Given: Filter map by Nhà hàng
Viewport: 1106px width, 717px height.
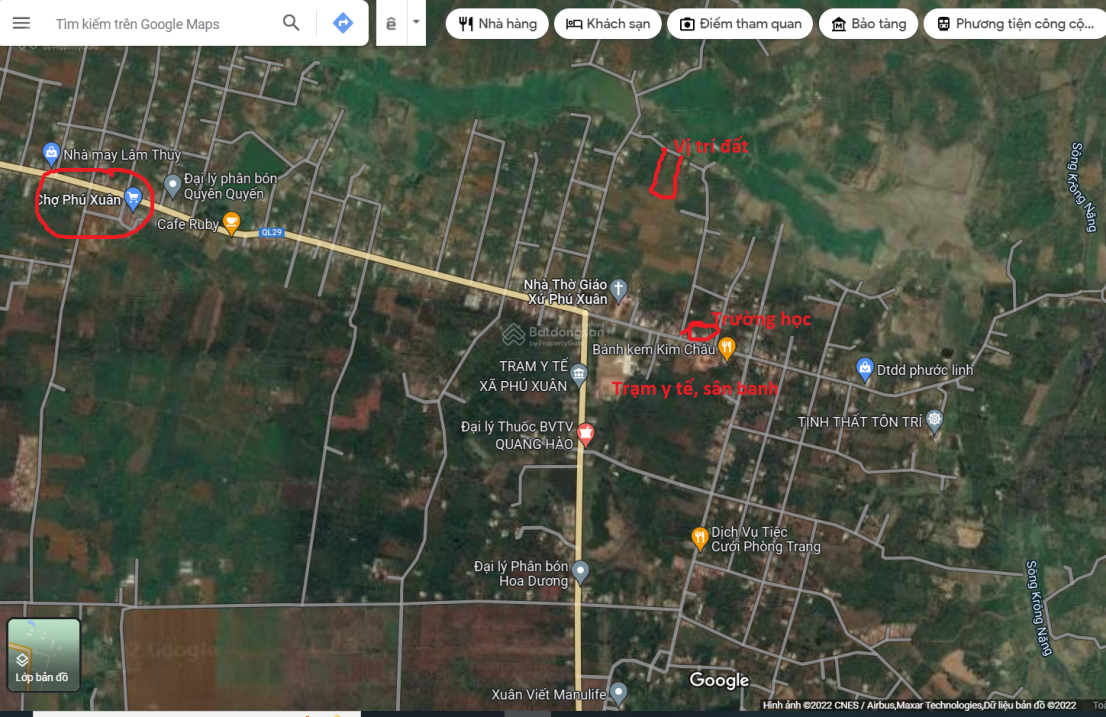Looking at the screenshot, I should tap(497, 24).
